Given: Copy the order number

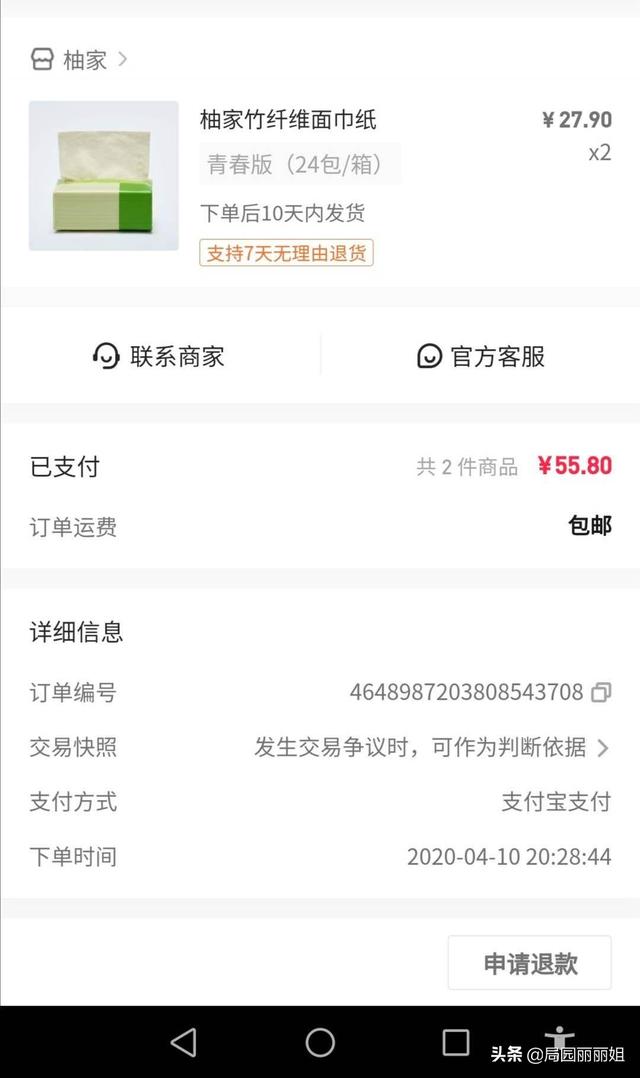Looking at the screenshot, I should pyautogui.click(x=602, y=692).
